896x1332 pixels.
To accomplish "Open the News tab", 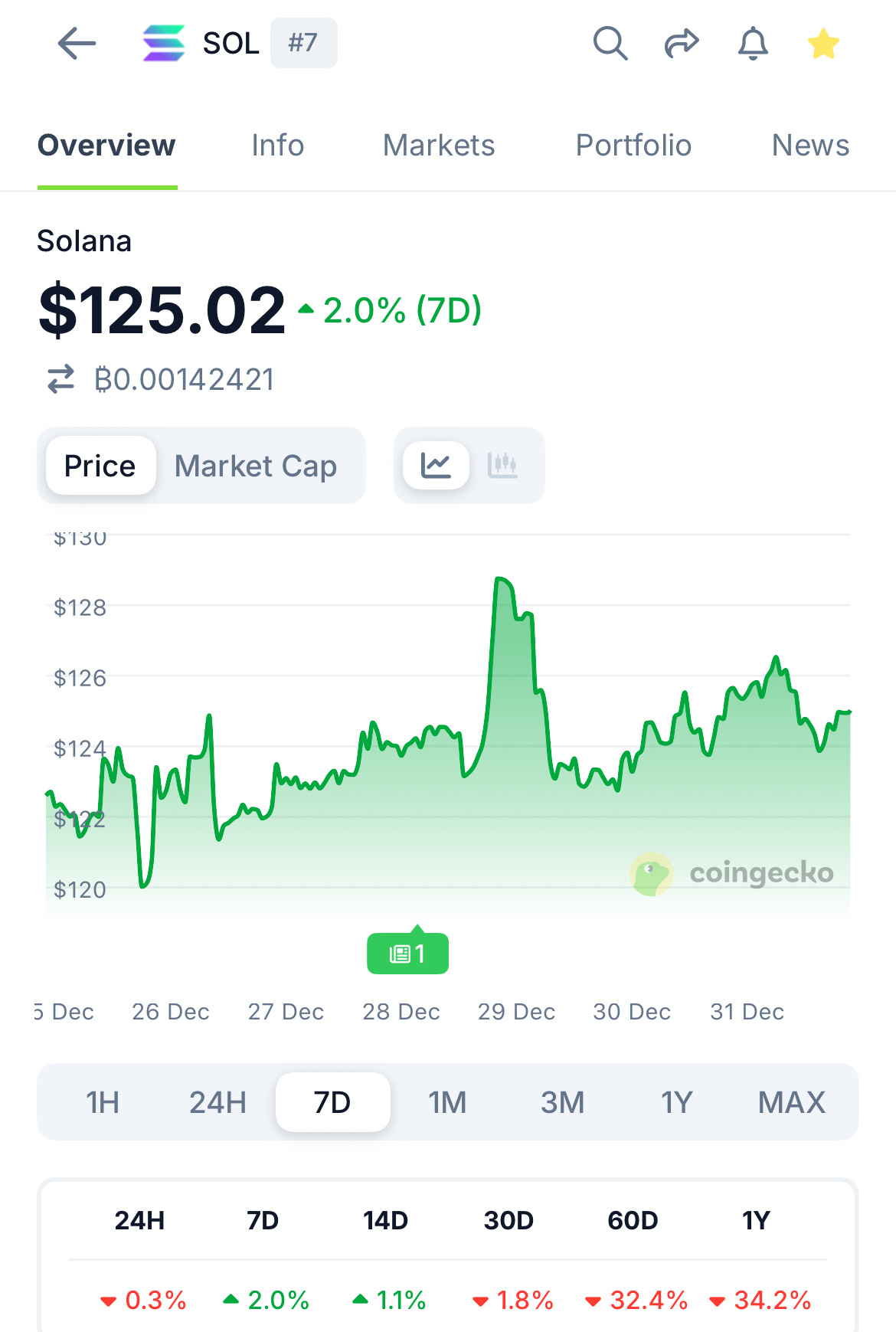I will [x=810, y=146].
